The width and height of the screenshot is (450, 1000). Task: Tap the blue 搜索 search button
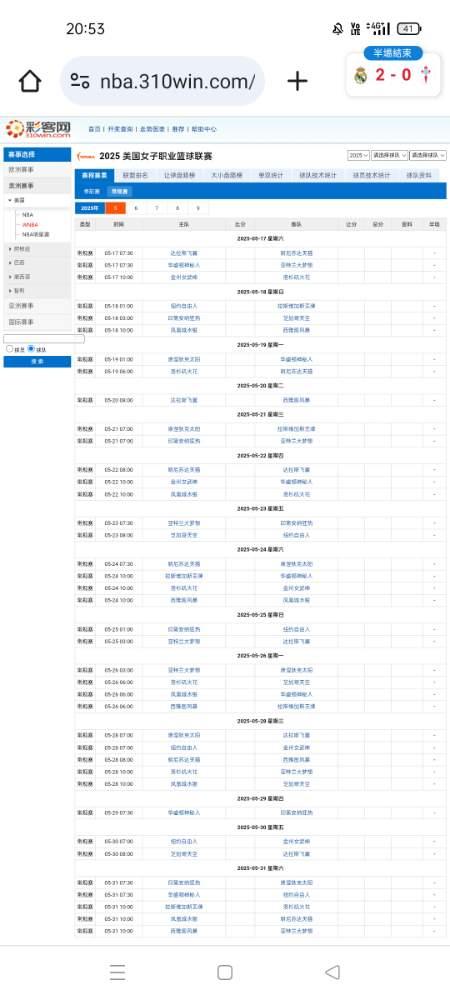(37, 362)
